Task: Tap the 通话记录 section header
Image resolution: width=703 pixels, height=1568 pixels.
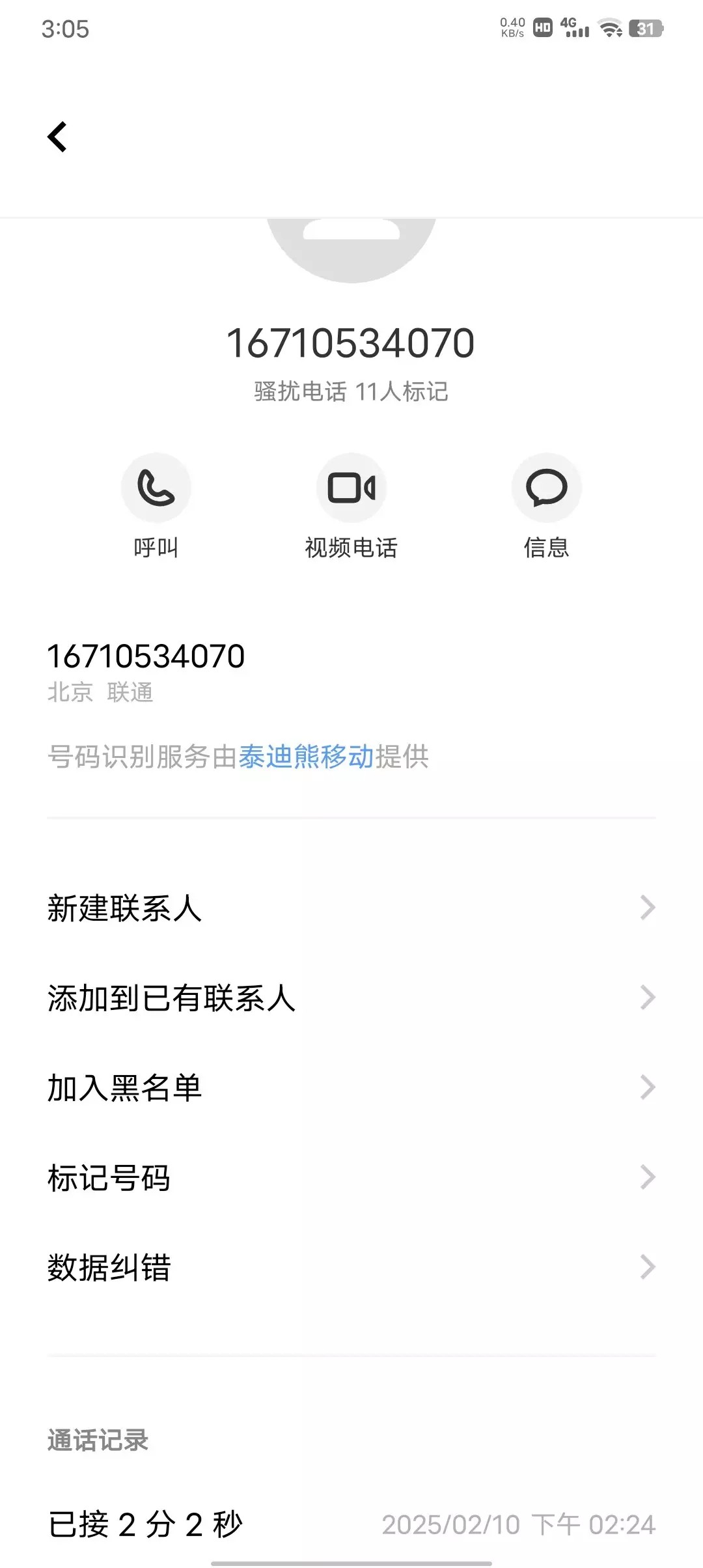Action: (x=98, y=1440)
